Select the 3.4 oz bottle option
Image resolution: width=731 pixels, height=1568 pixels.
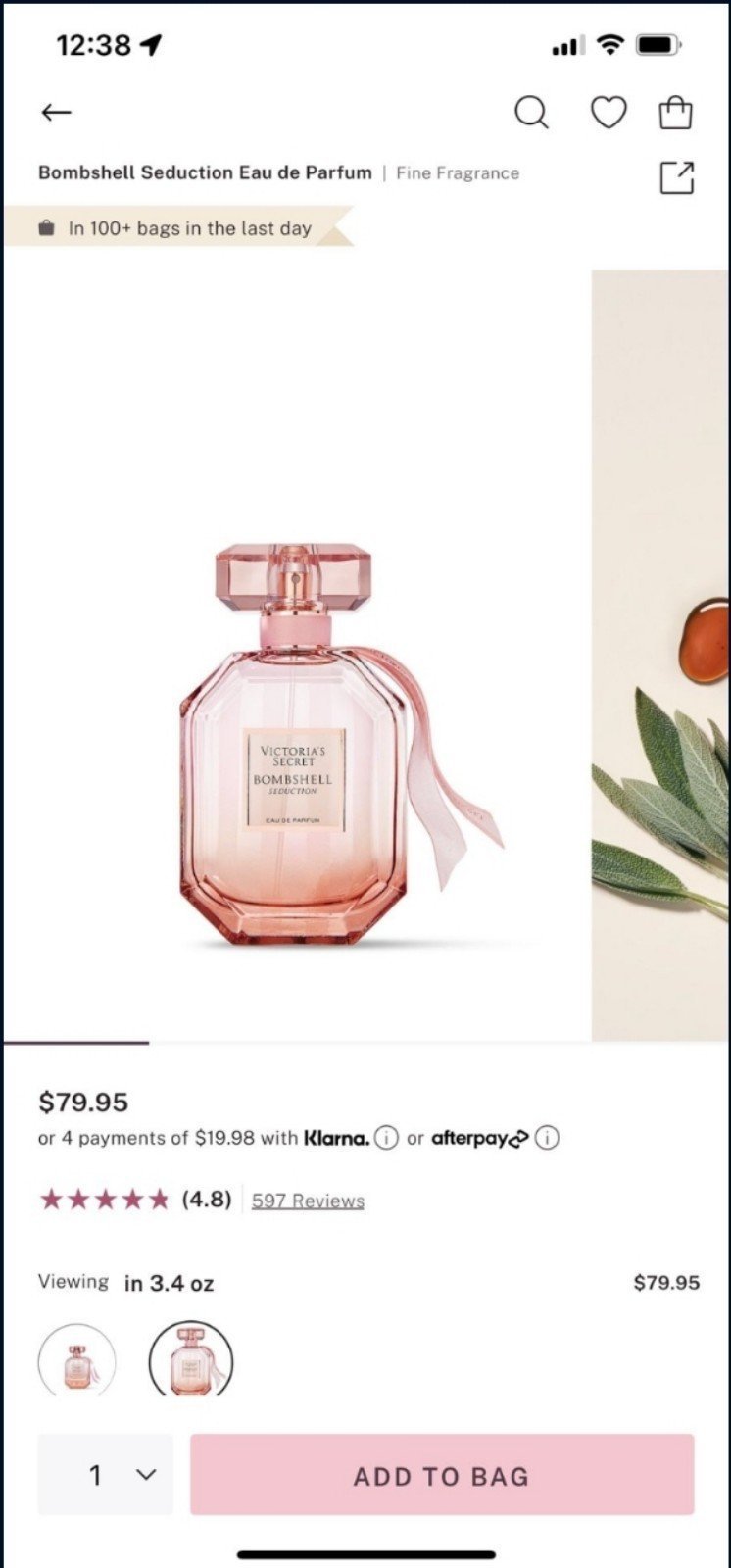[x=191, y=1358]
